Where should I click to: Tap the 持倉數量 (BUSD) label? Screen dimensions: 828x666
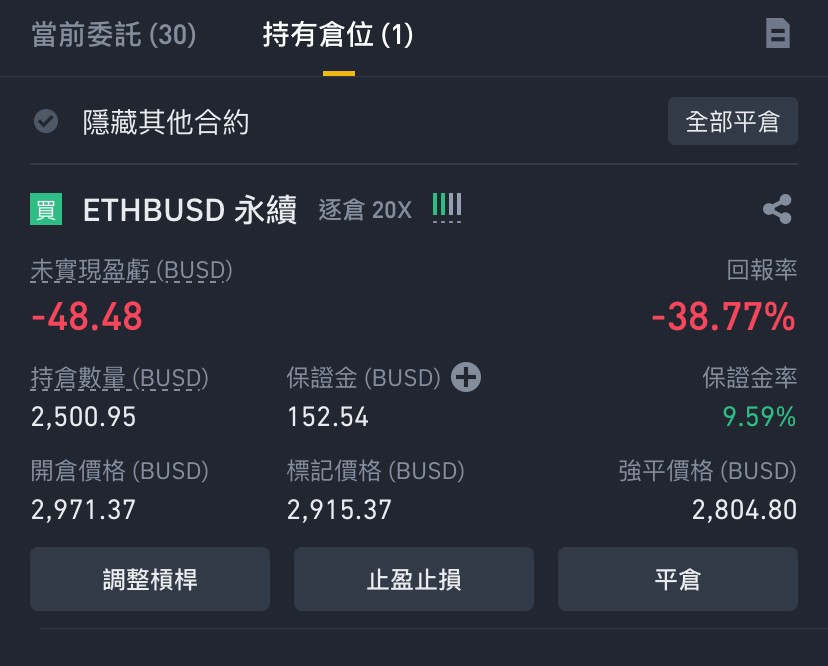[119, 378]
